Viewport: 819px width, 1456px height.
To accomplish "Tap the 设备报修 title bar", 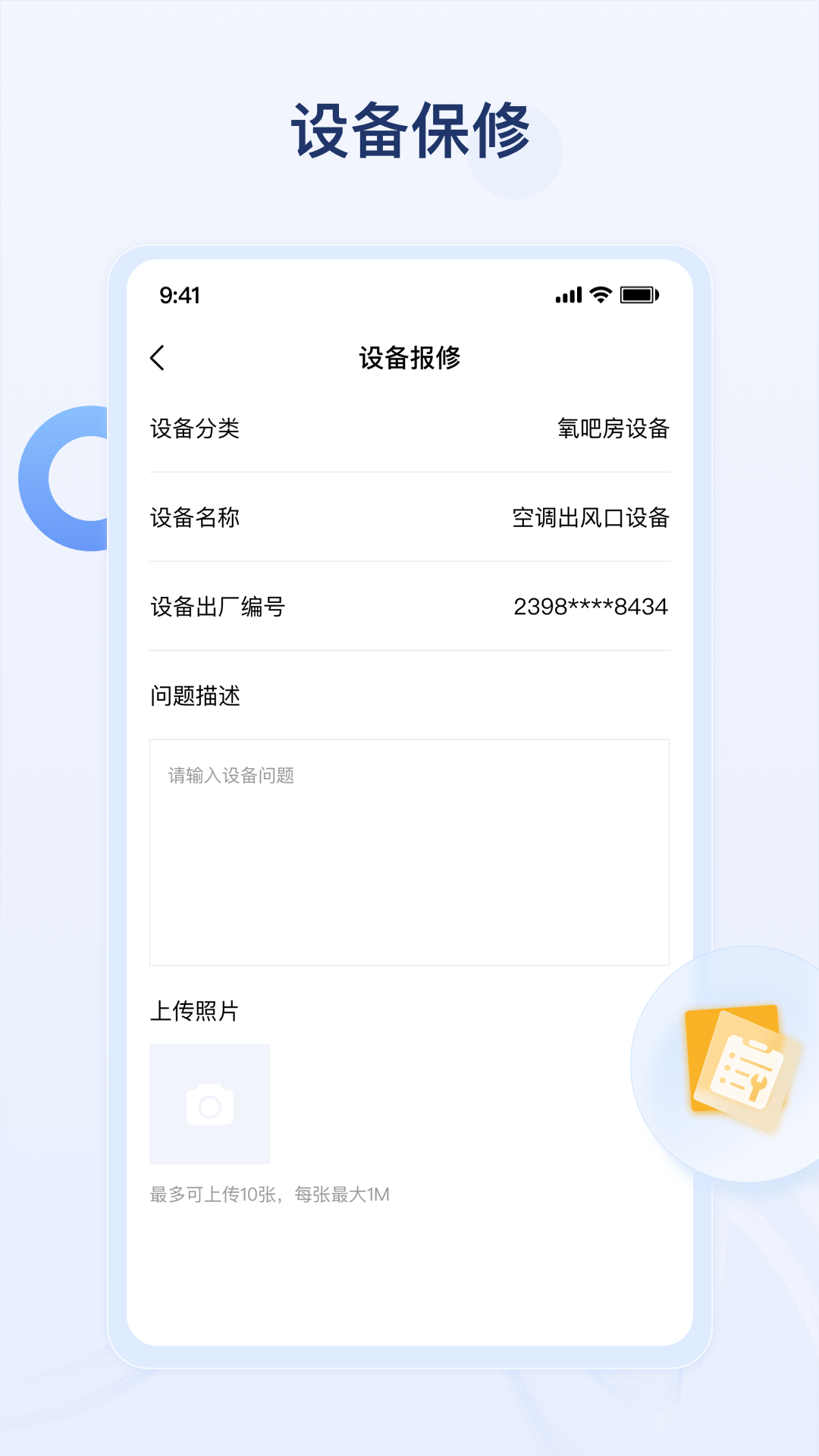I will click(x=409, y=358).
